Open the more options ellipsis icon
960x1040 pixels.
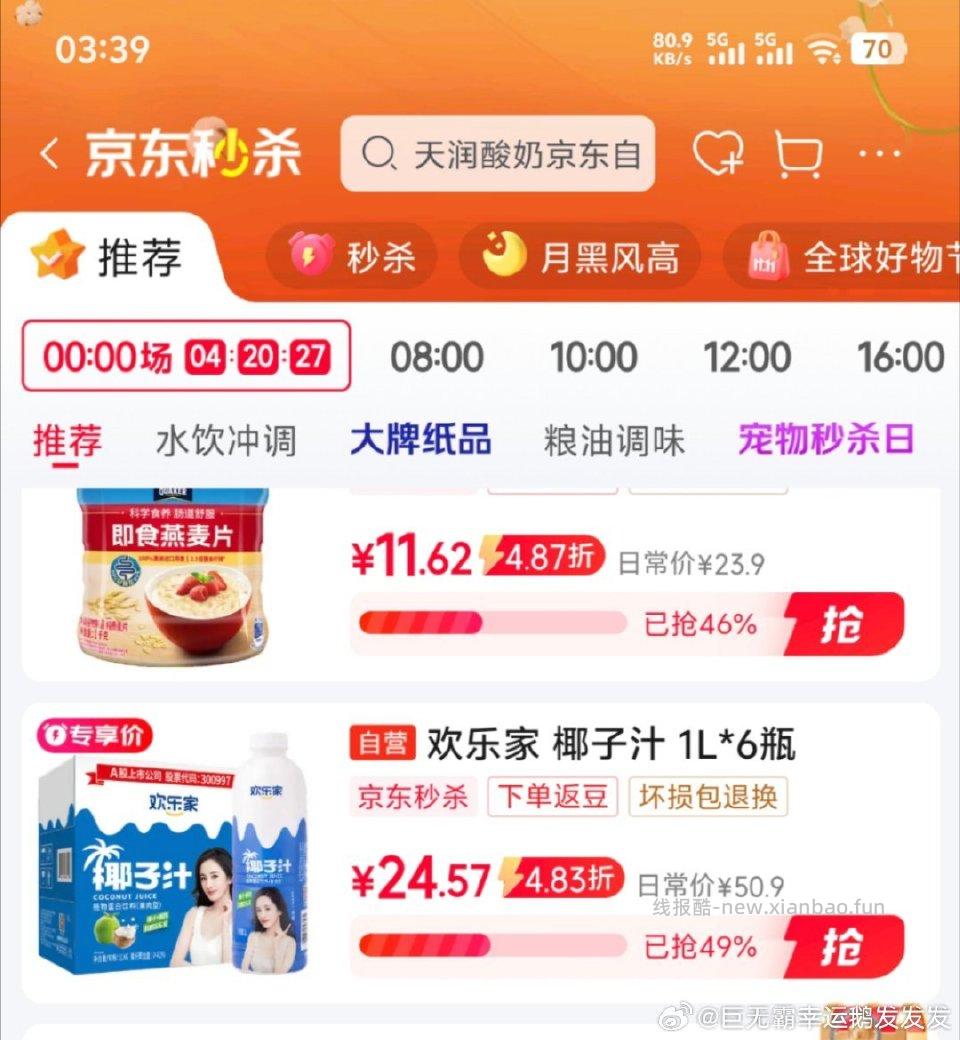pyautogui.click(x=880, y=152)
